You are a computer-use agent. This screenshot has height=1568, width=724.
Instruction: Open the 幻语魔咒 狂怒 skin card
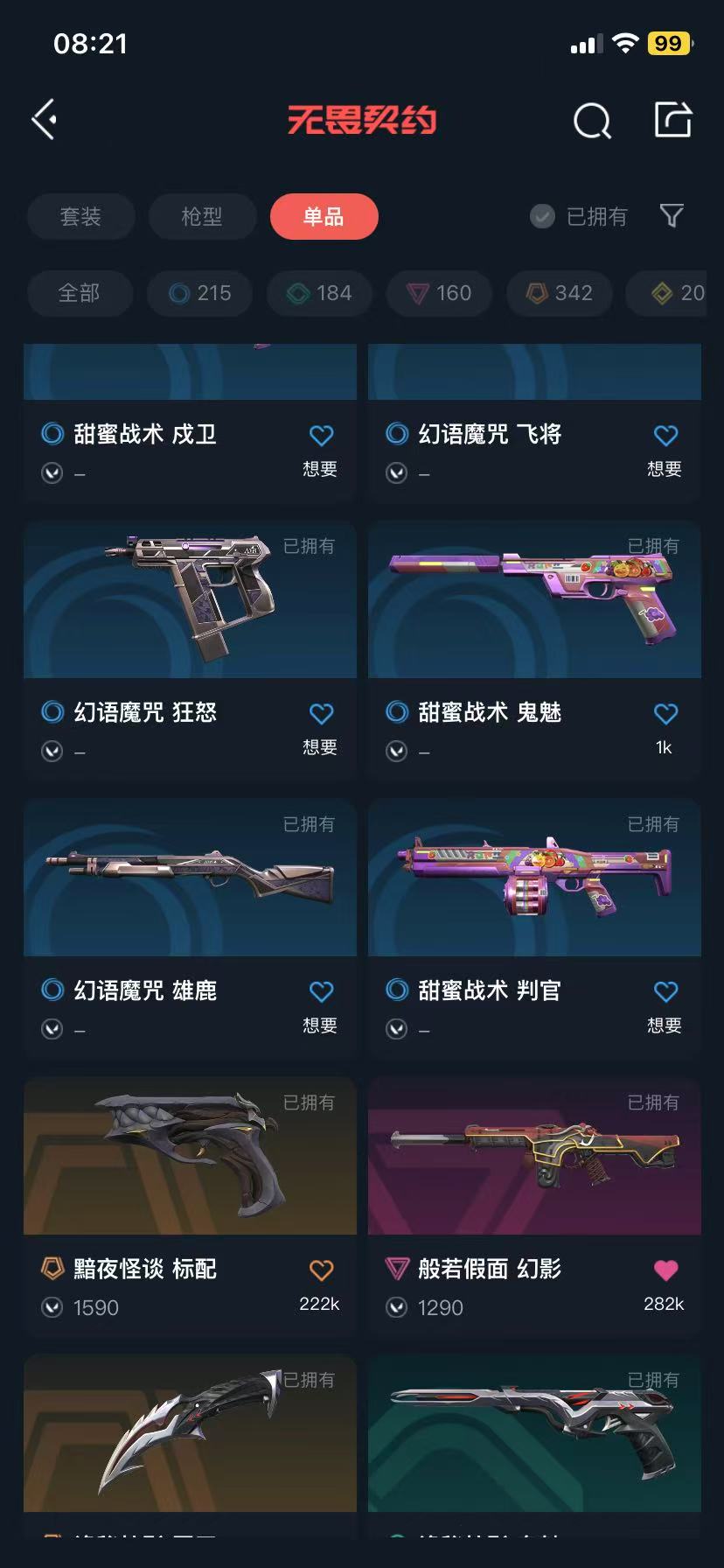point(190,600)
